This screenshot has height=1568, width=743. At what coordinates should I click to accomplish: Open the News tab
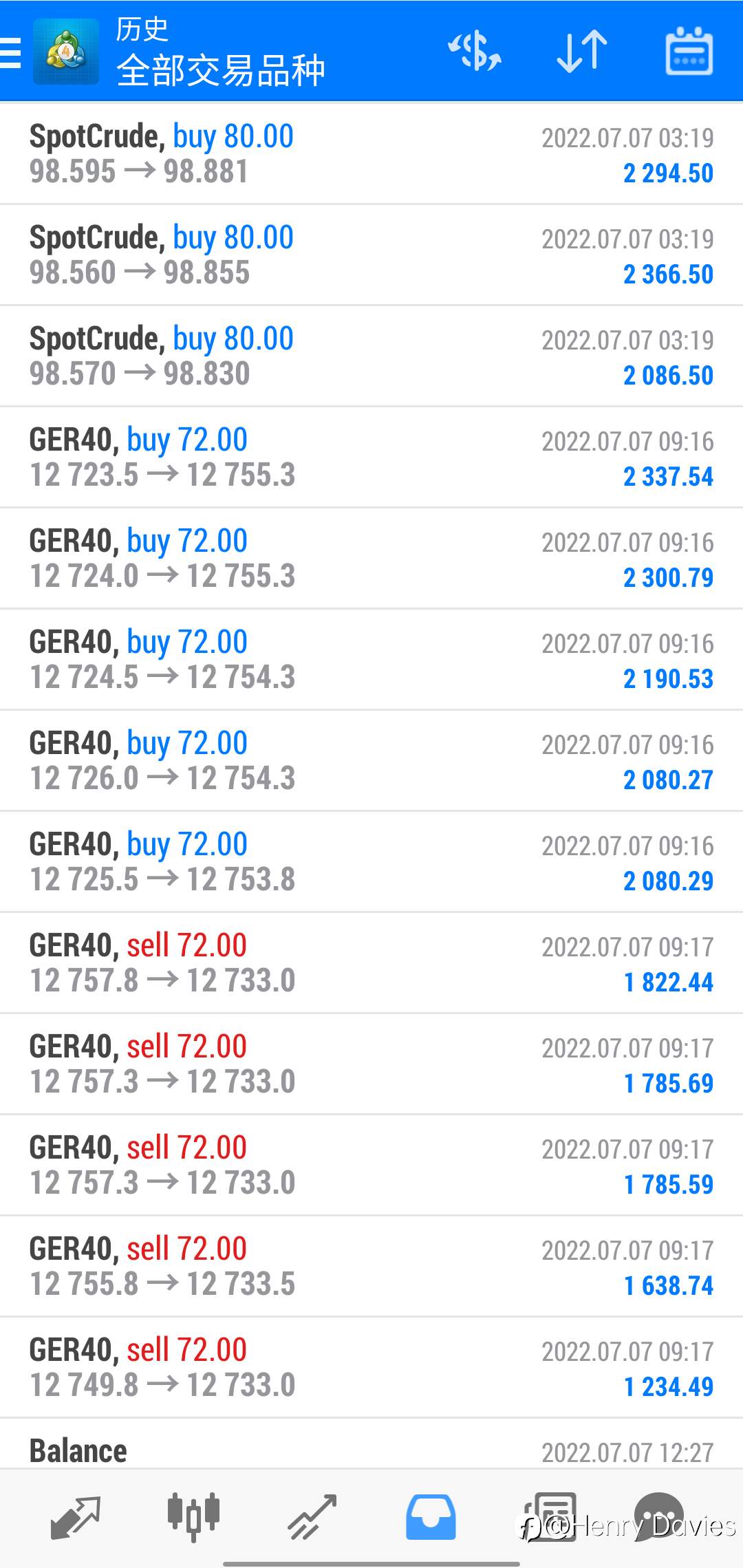[549, 1517]
